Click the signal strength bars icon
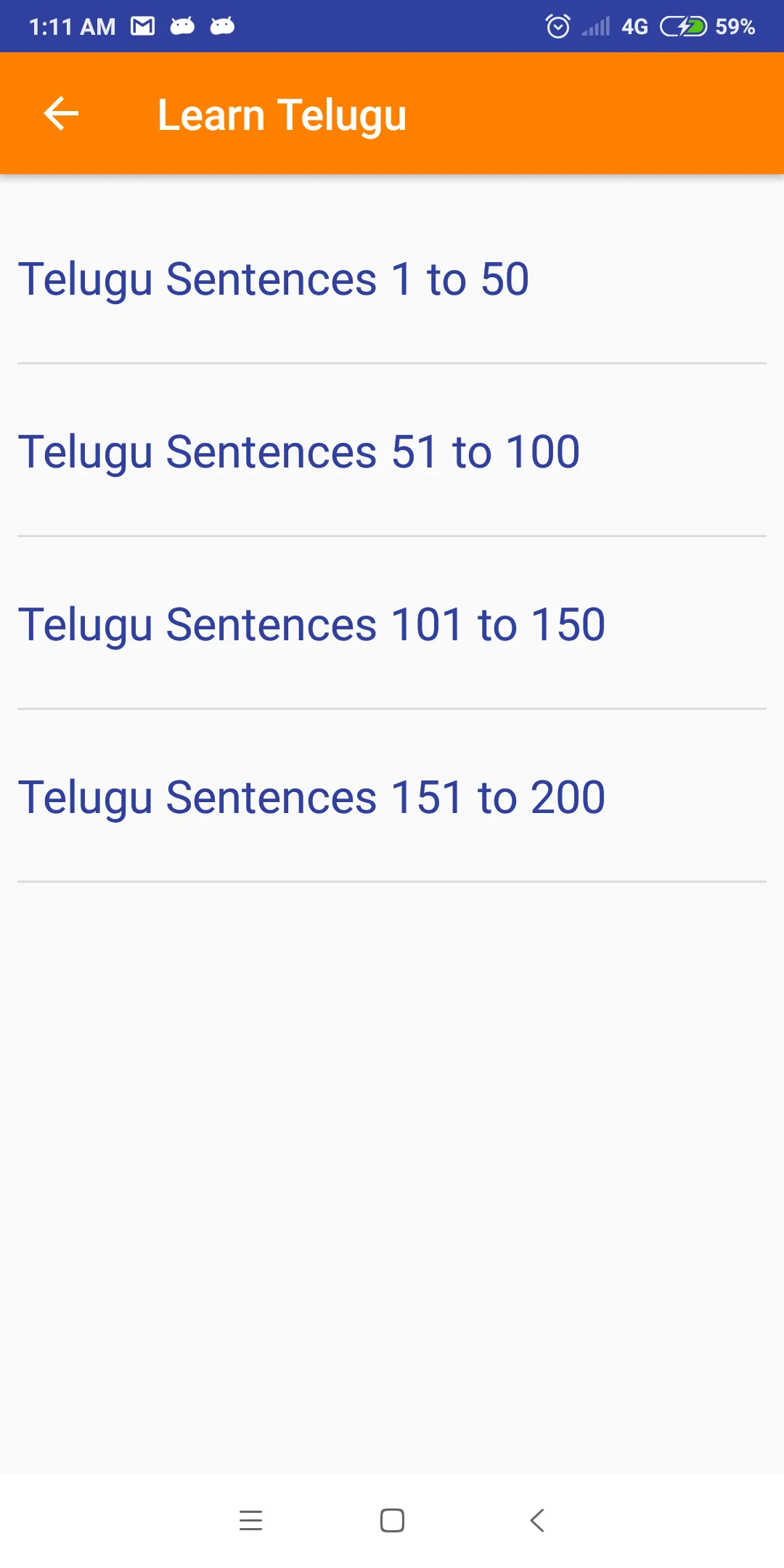This screenshot has height=1568, width=784. tap(595, 25)
